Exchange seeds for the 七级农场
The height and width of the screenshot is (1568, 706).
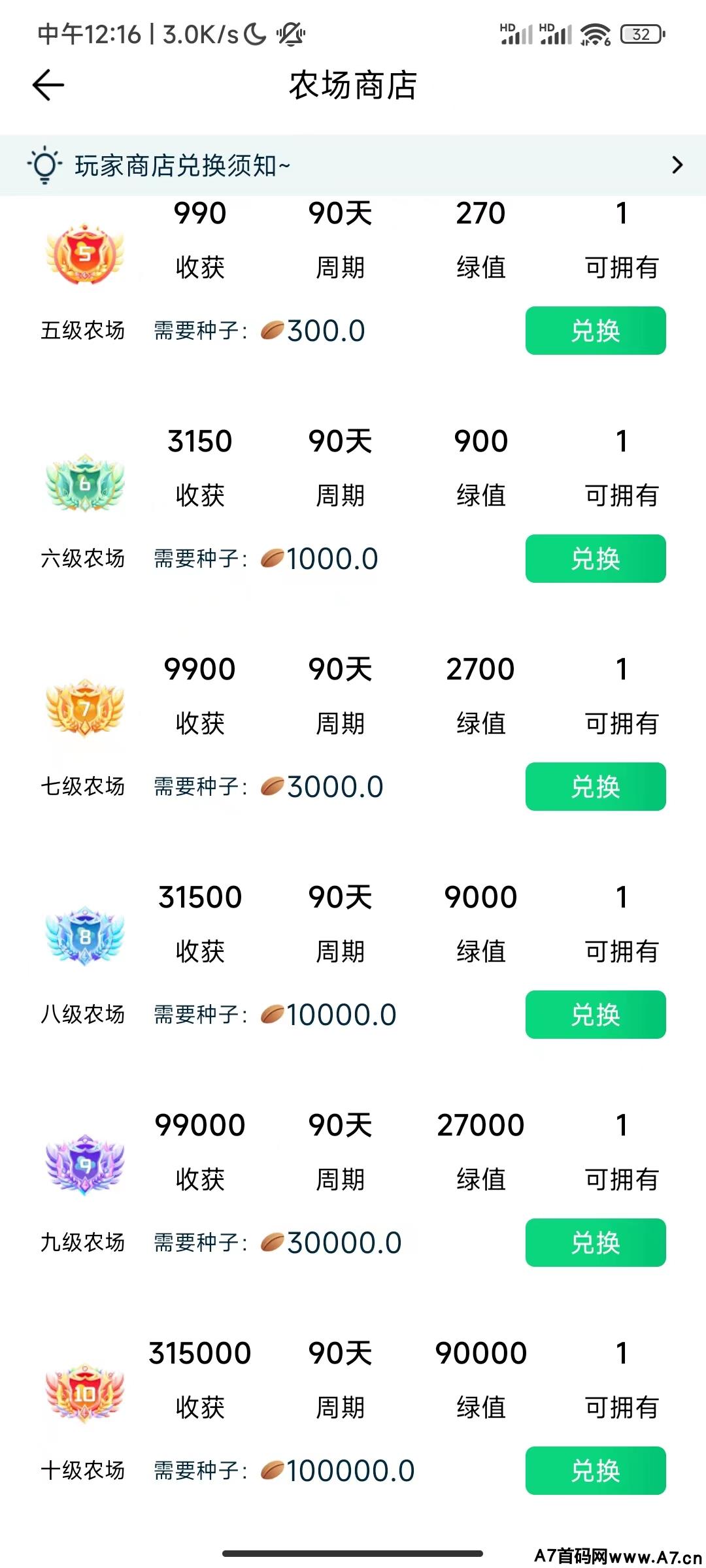[595, 787]
